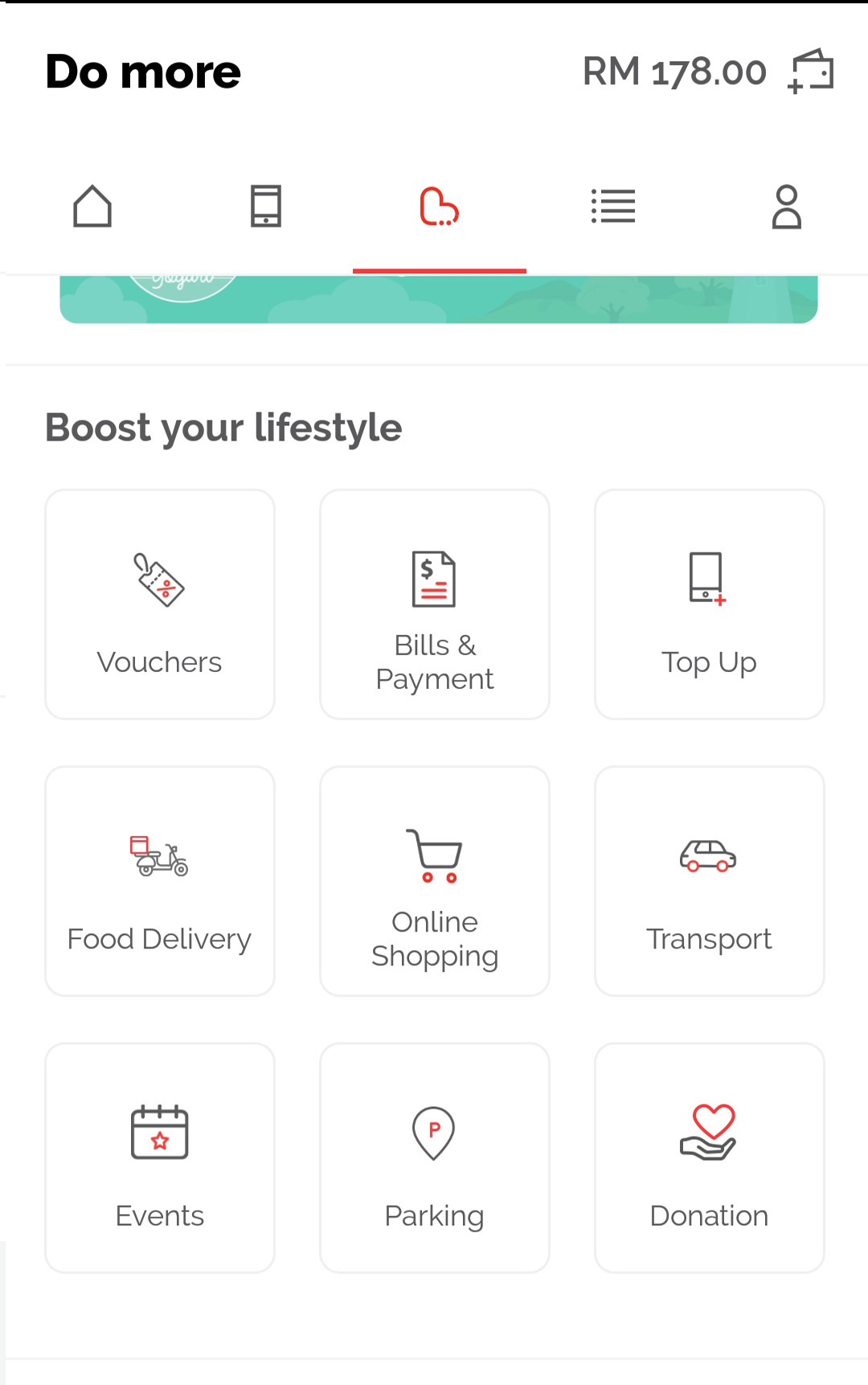Select the Online Shopping cart icon

[x=434, y=856]
